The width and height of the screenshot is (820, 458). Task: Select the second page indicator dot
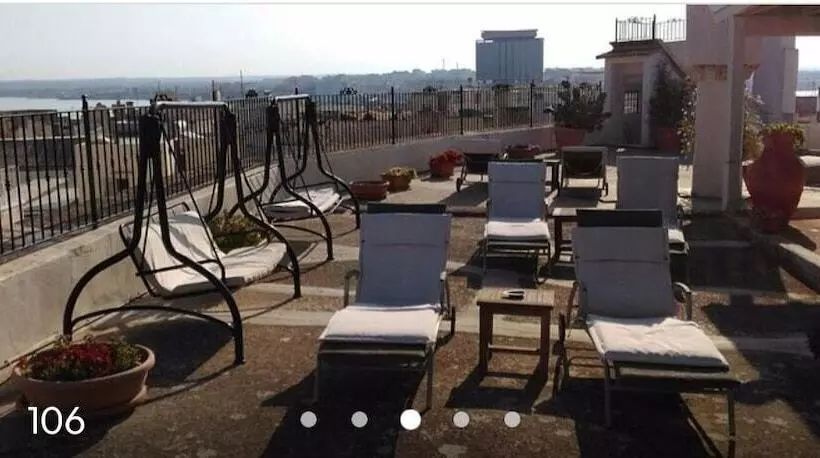359,419
